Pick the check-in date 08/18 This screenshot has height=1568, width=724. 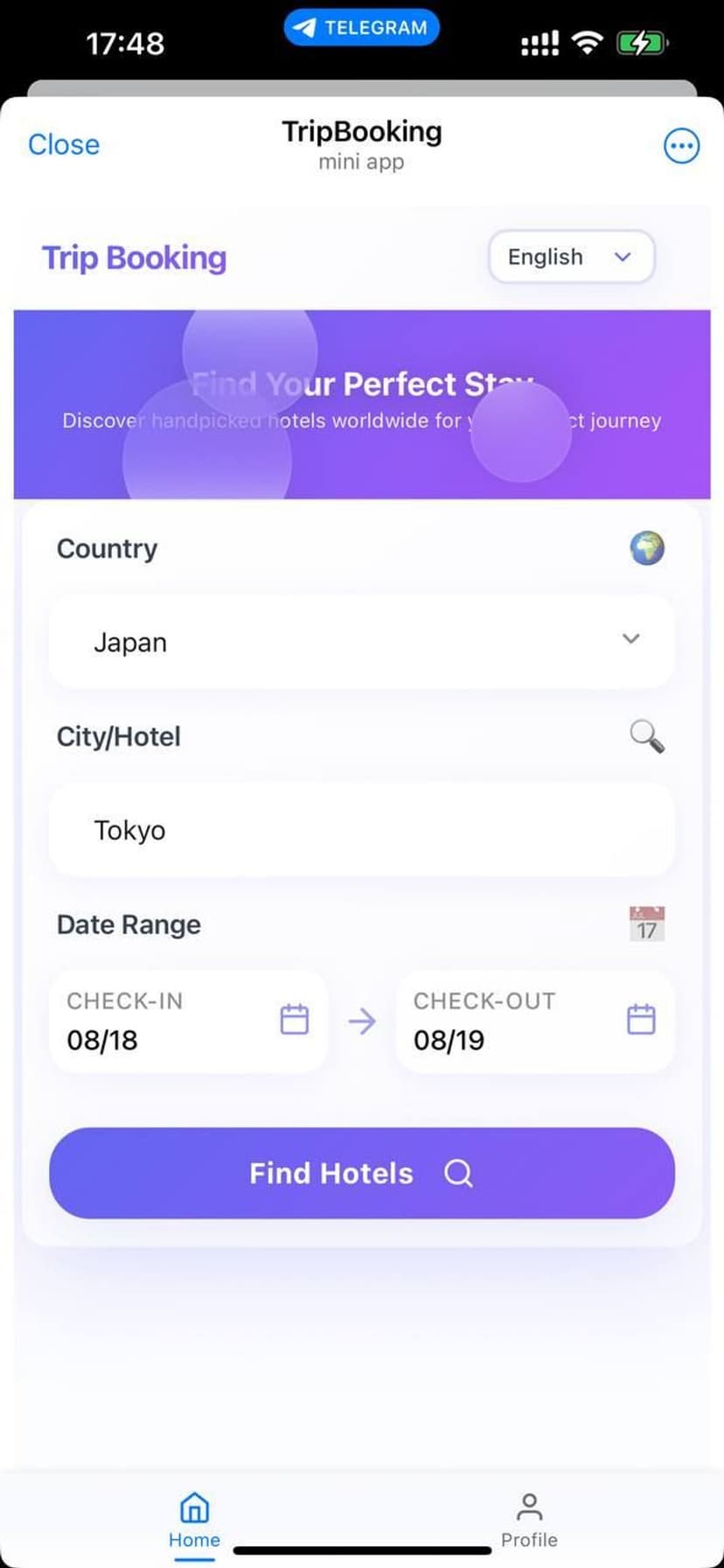188,1021
